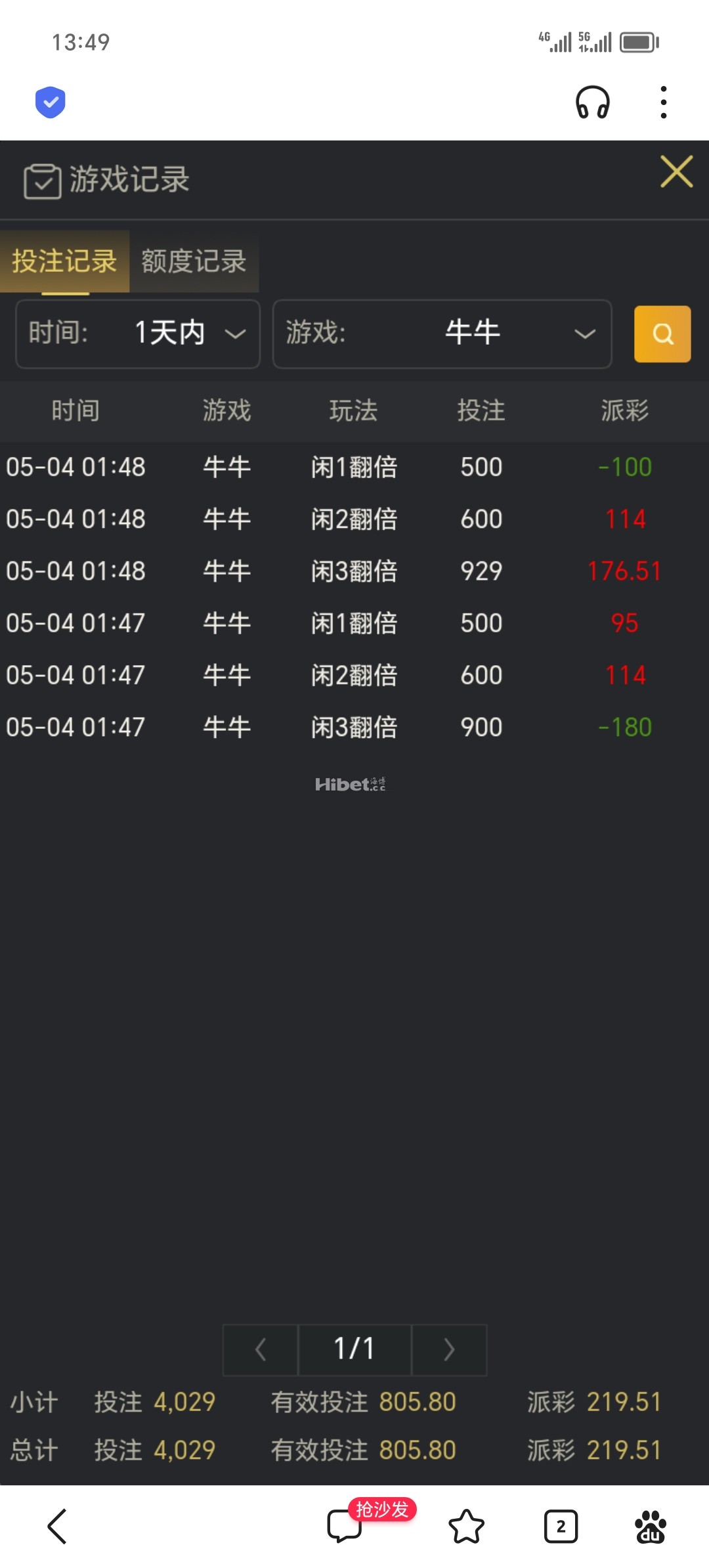Screen dimensions: 709x1568
Task: Open the 游戏 dropdown showing 牛牛
Action: pyautogui.click(x=442, y=334)
